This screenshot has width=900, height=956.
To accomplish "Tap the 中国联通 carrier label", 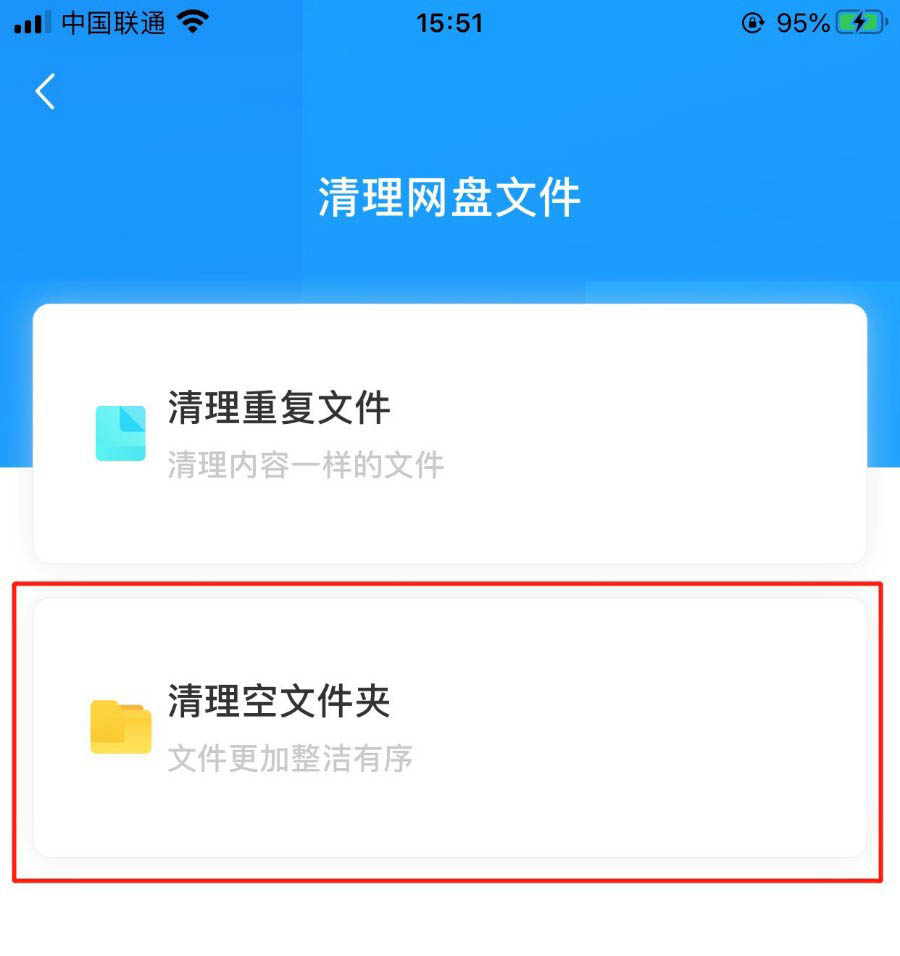I will [112, 20].
